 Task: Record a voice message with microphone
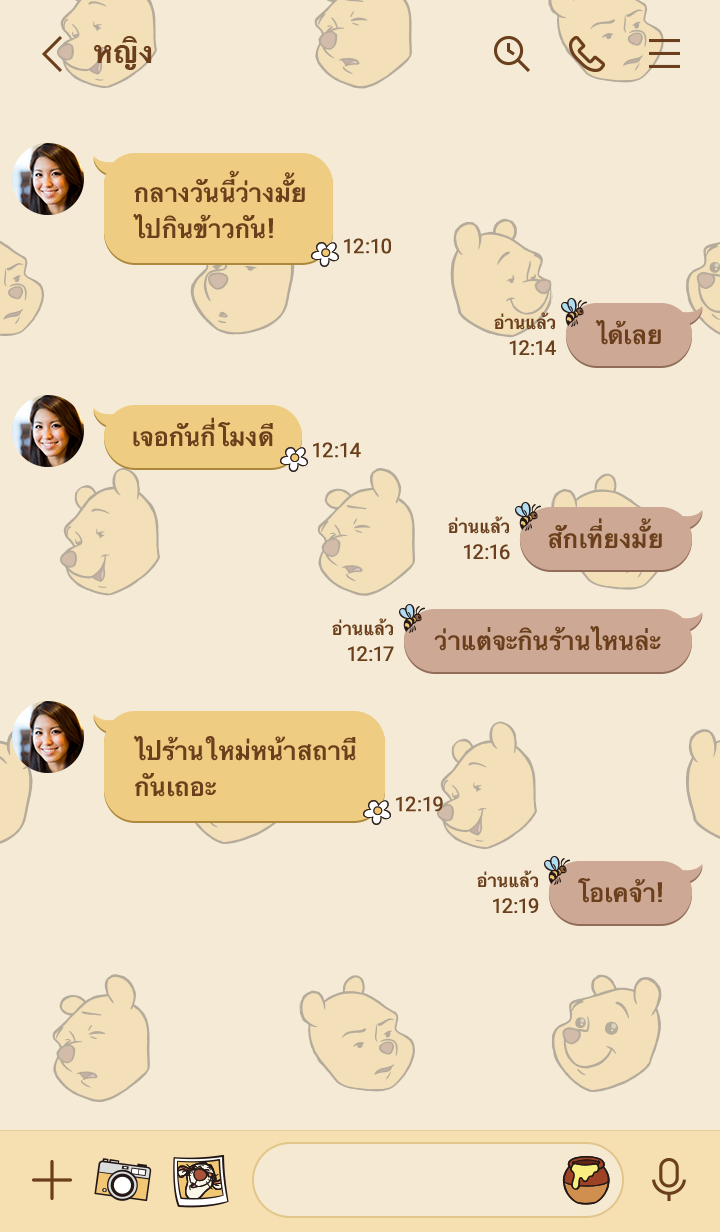(x=668, y=1181)
